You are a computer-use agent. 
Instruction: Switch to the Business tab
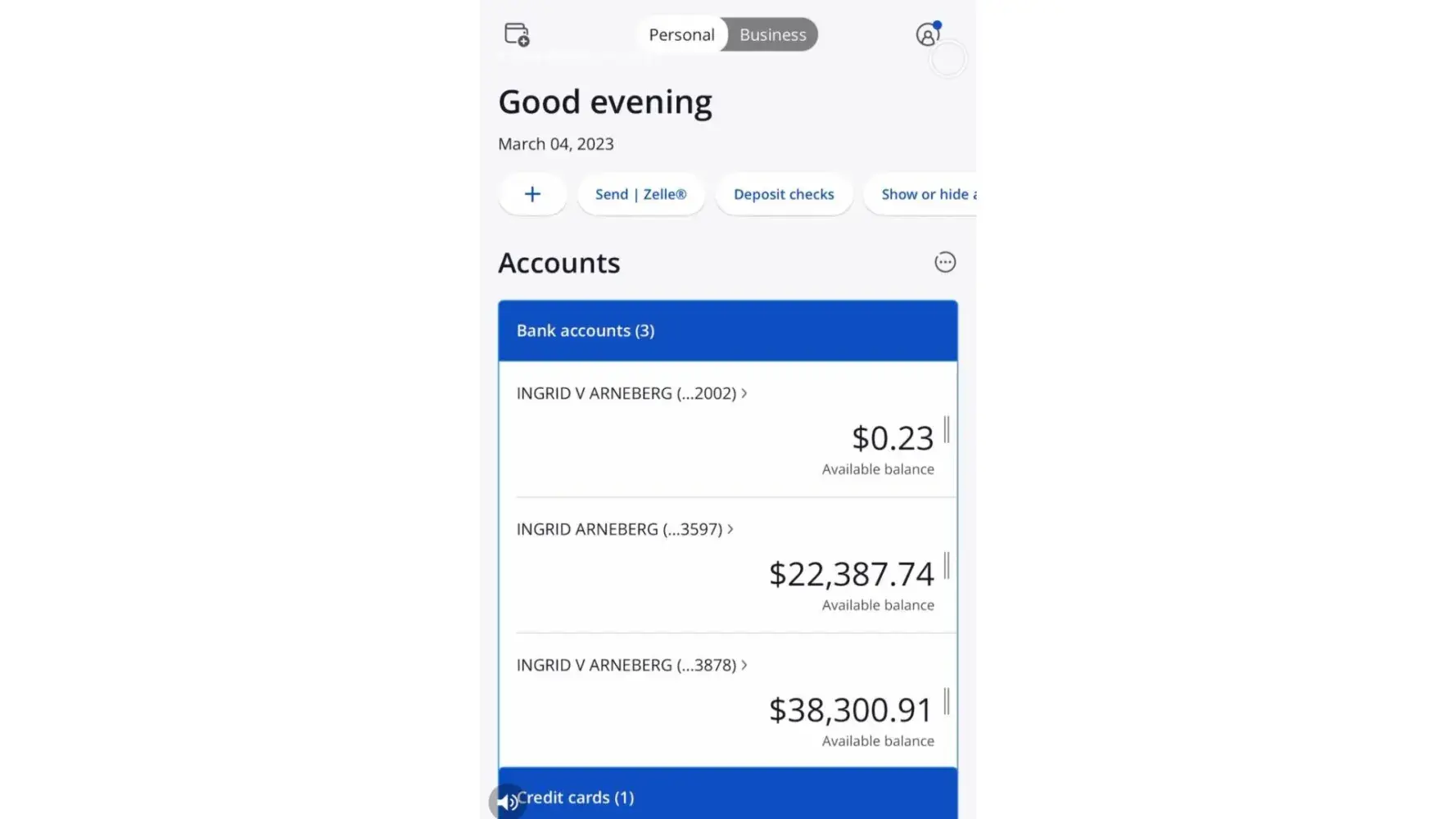772,34
